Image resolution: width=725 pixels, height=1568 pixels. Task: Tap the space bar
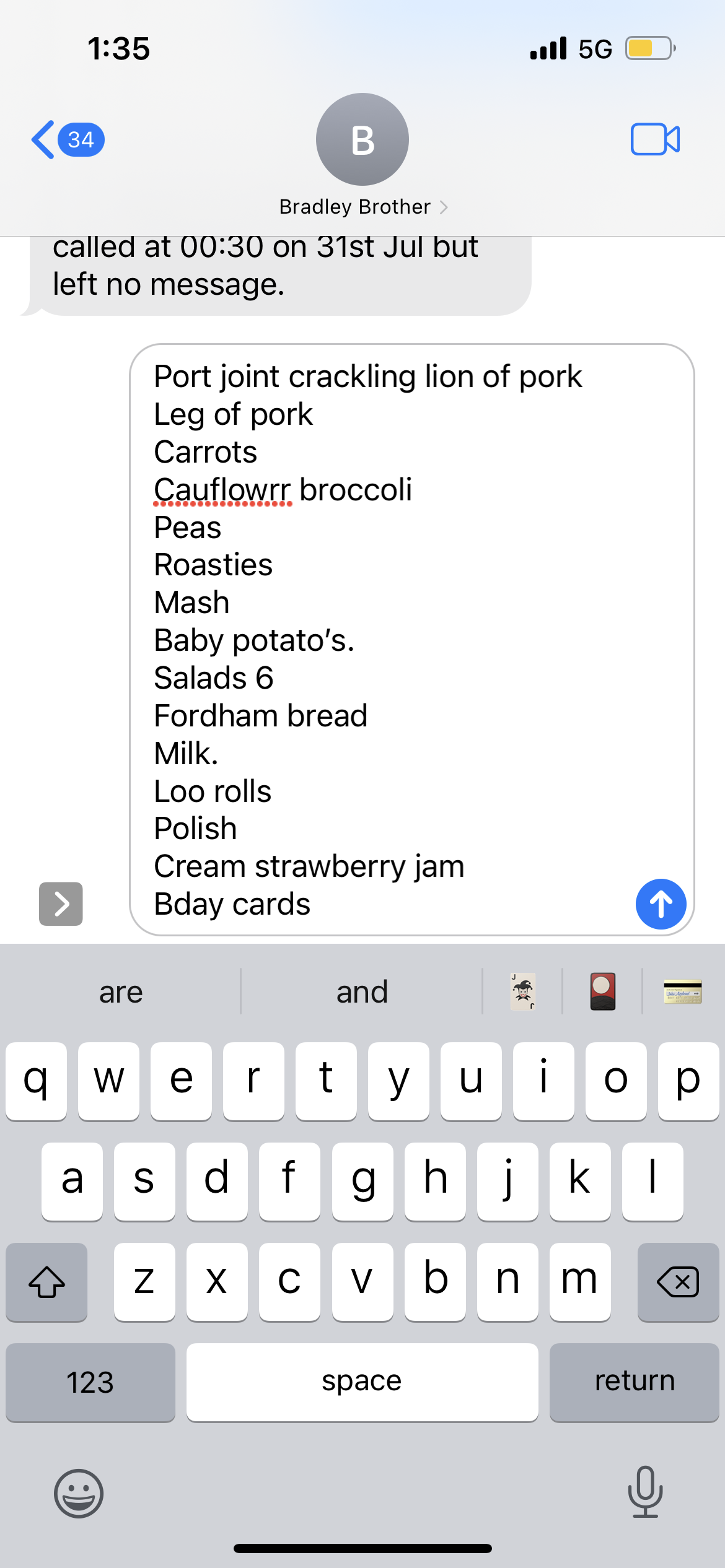[362, 1382]
